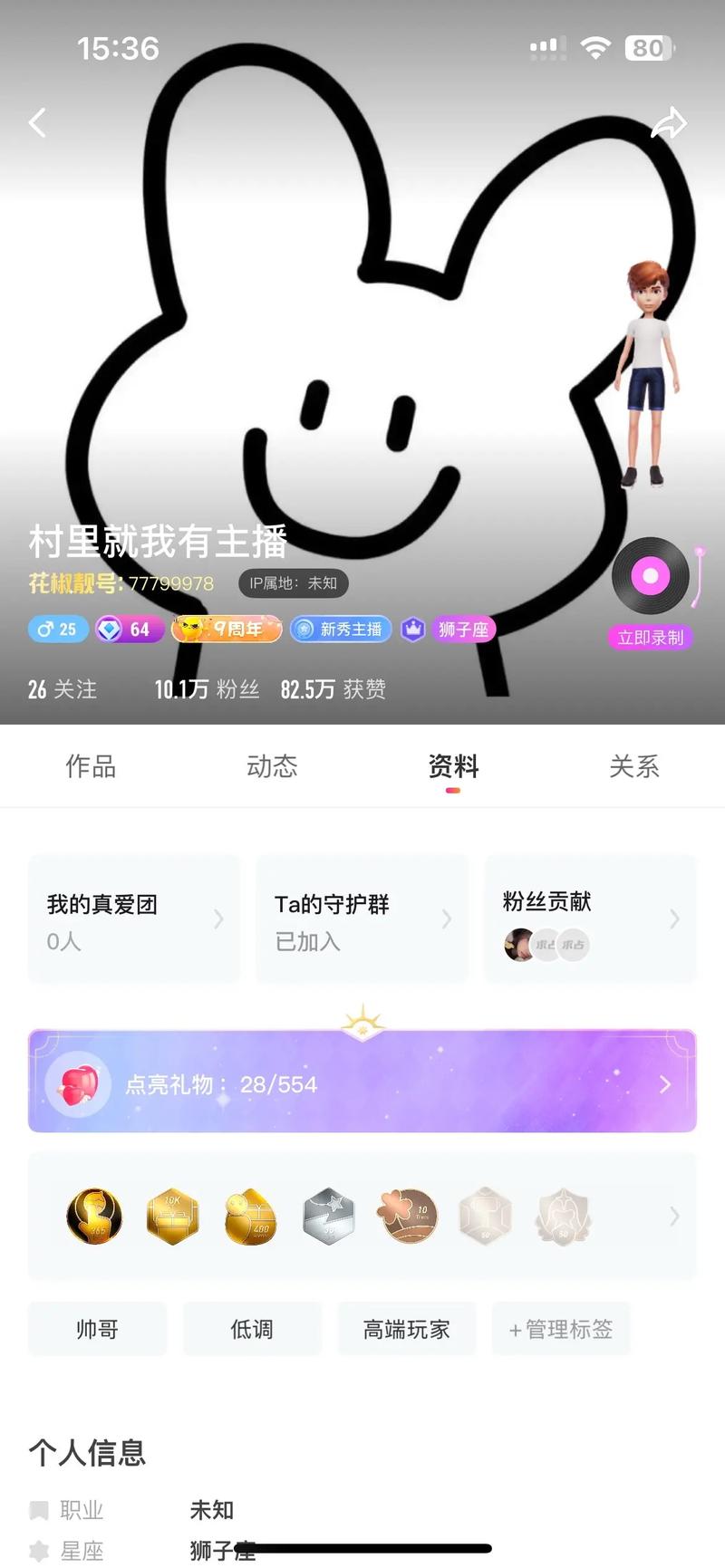Switch to the 作品 tab
This screenshot has height=1568, width=725.
[x=91, y=767]
